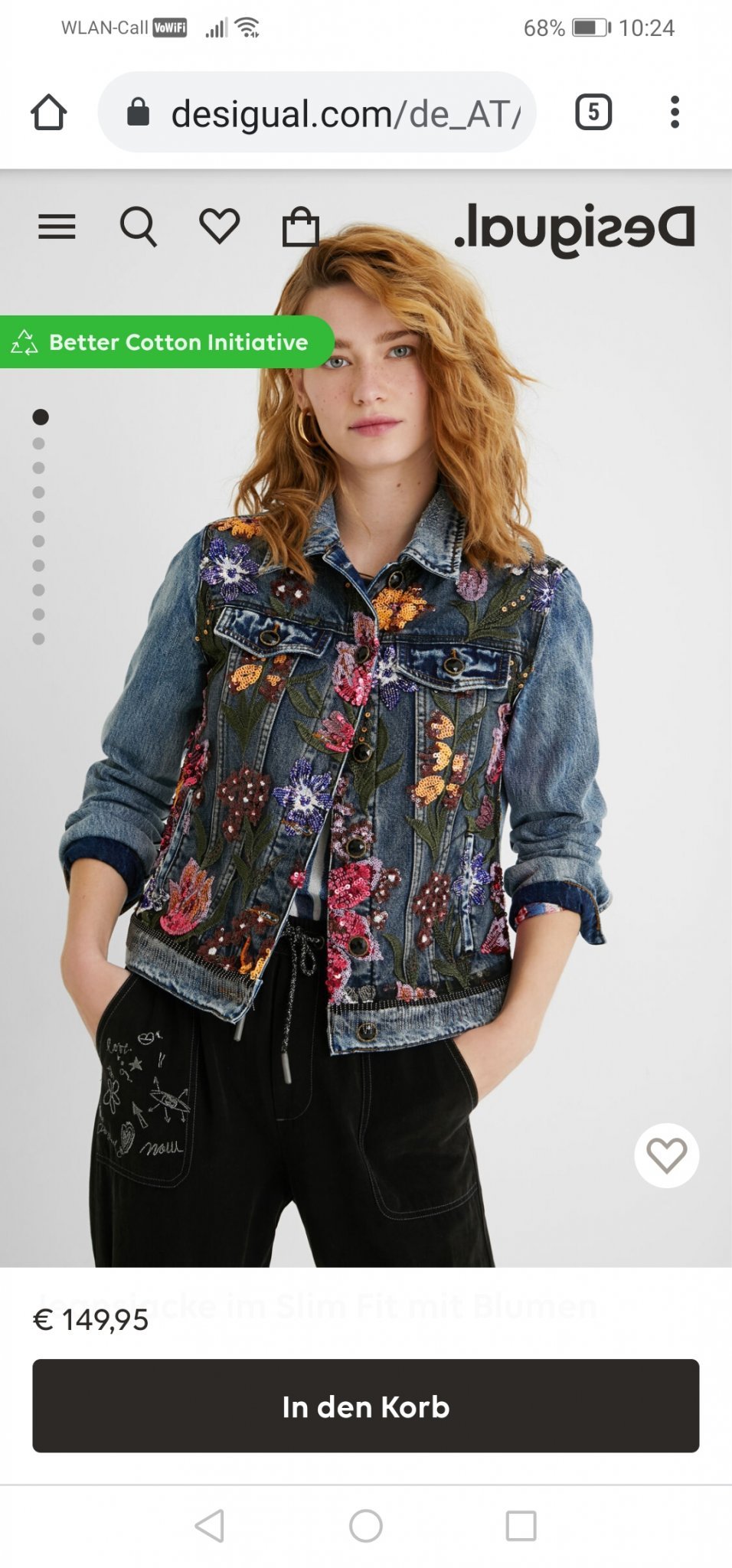Add this jacket to favorites
The width and height of the screenshot is (732, 1568).
pos(666,1155)
